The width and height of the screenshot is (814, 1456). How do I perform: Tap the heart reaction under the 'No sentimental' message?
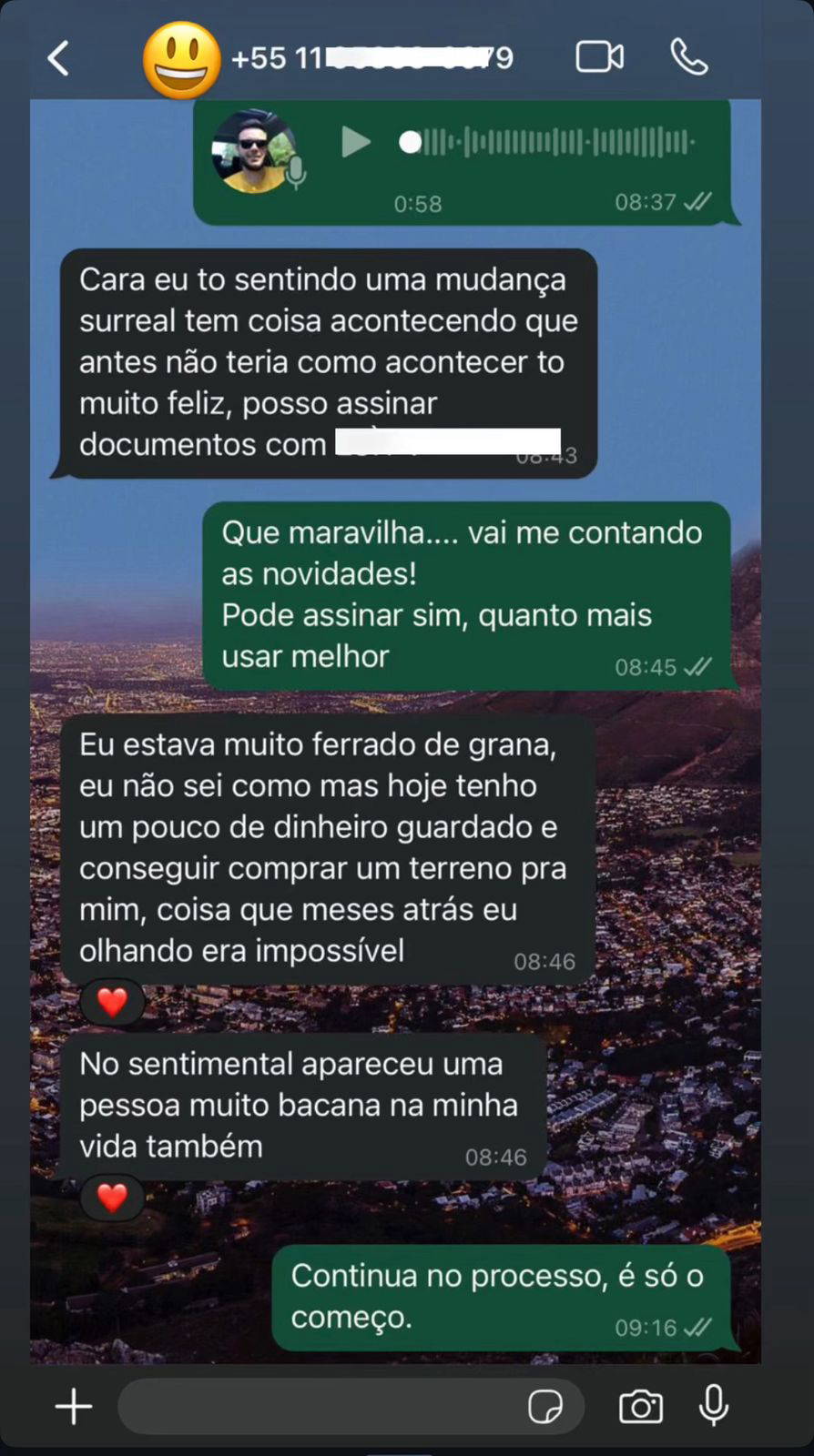coord(112,1197)
